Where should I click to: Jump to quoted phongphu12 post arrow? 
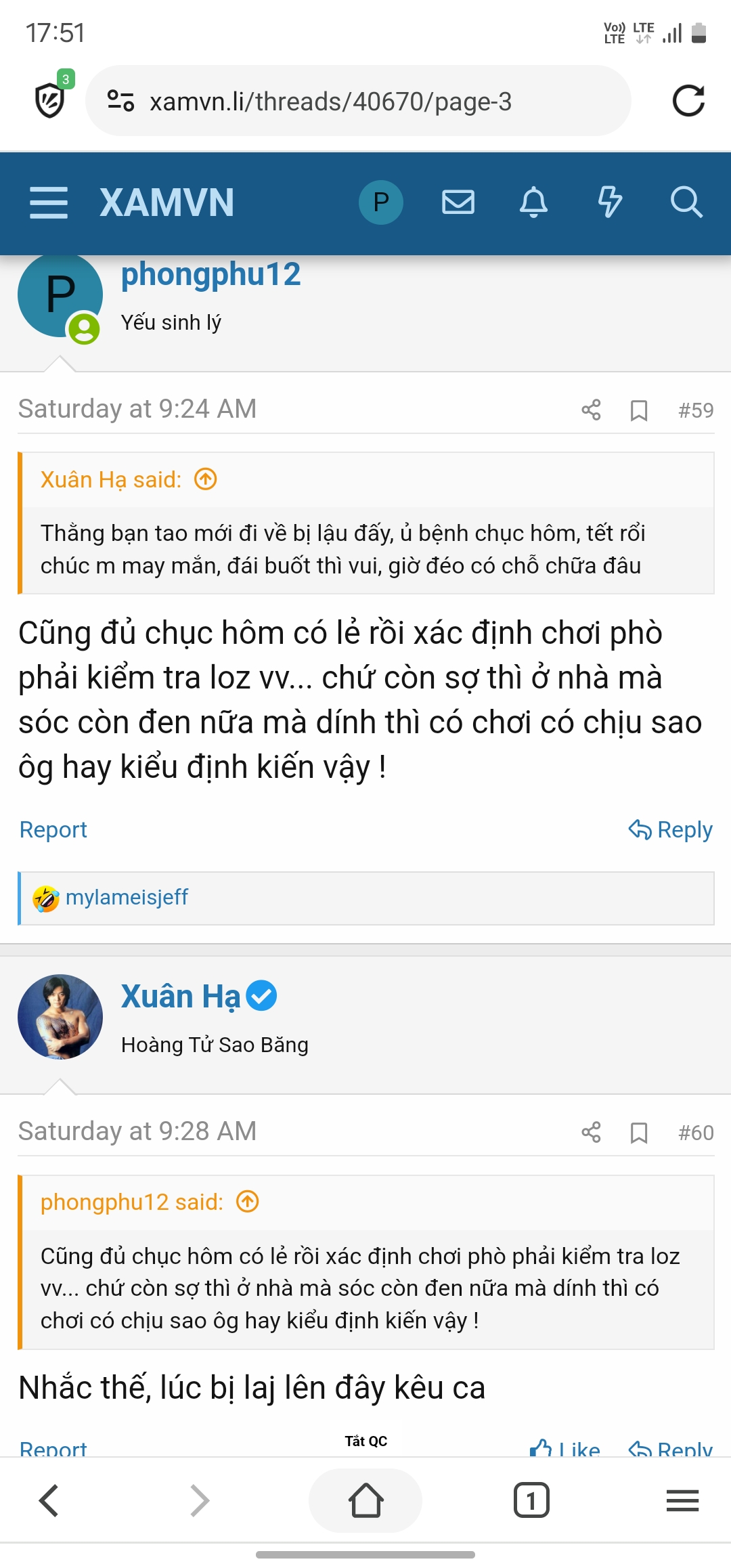pos(248,1202)
